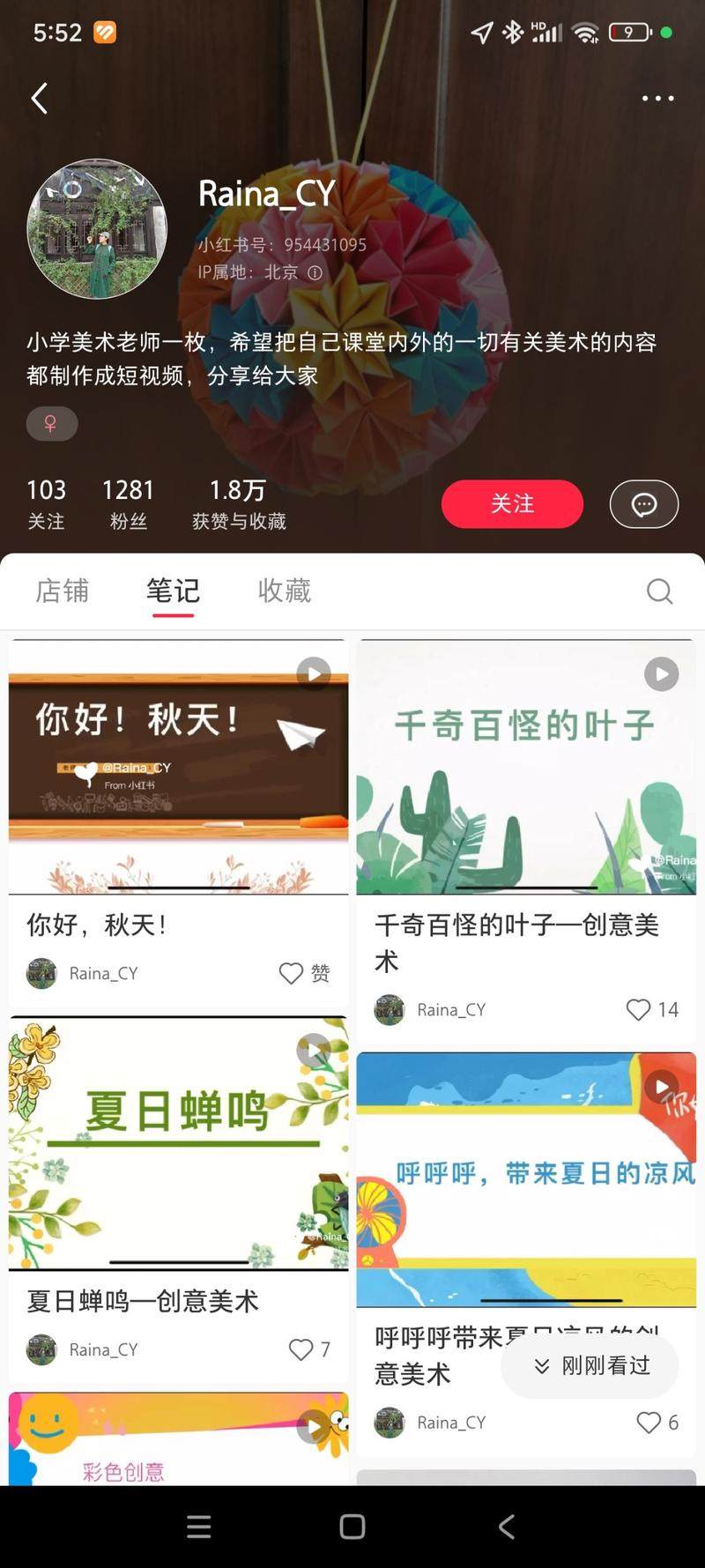
Task: Open the 你好！秋天！ video note
Action: point(178,767)
